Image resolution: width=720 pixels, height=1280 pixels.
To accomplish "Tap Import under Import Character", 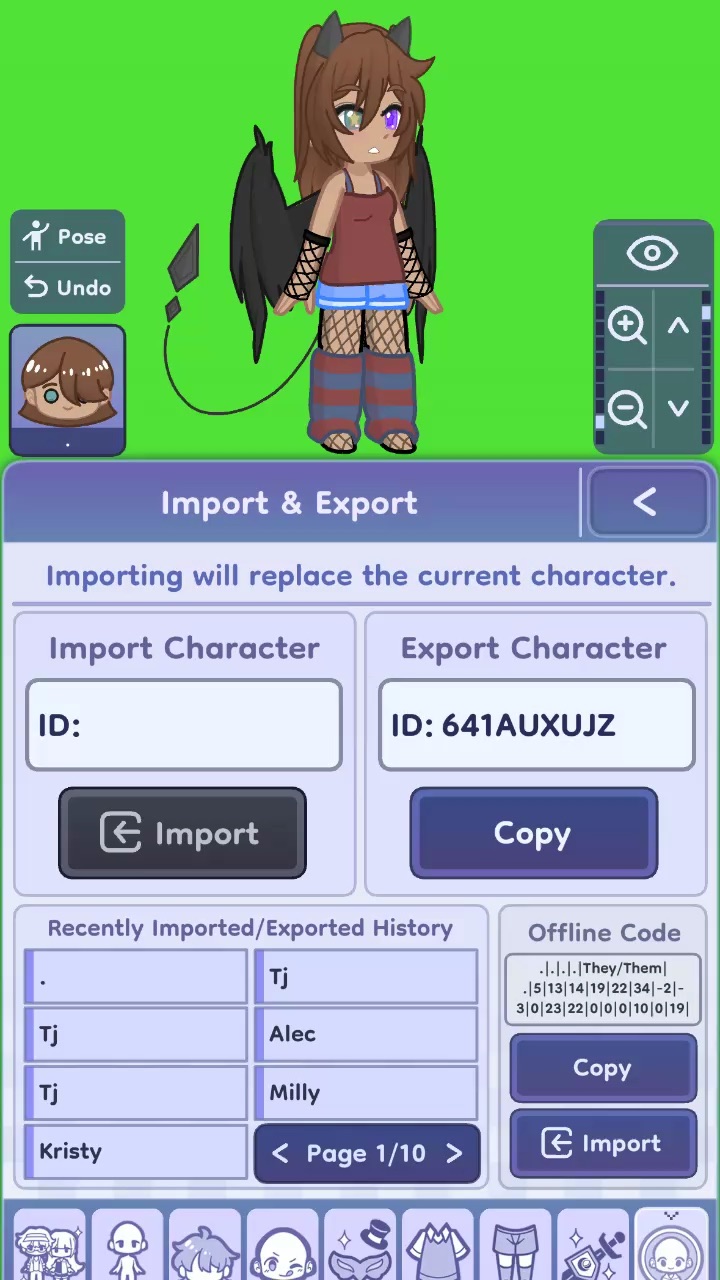I will tap(182, 833).
